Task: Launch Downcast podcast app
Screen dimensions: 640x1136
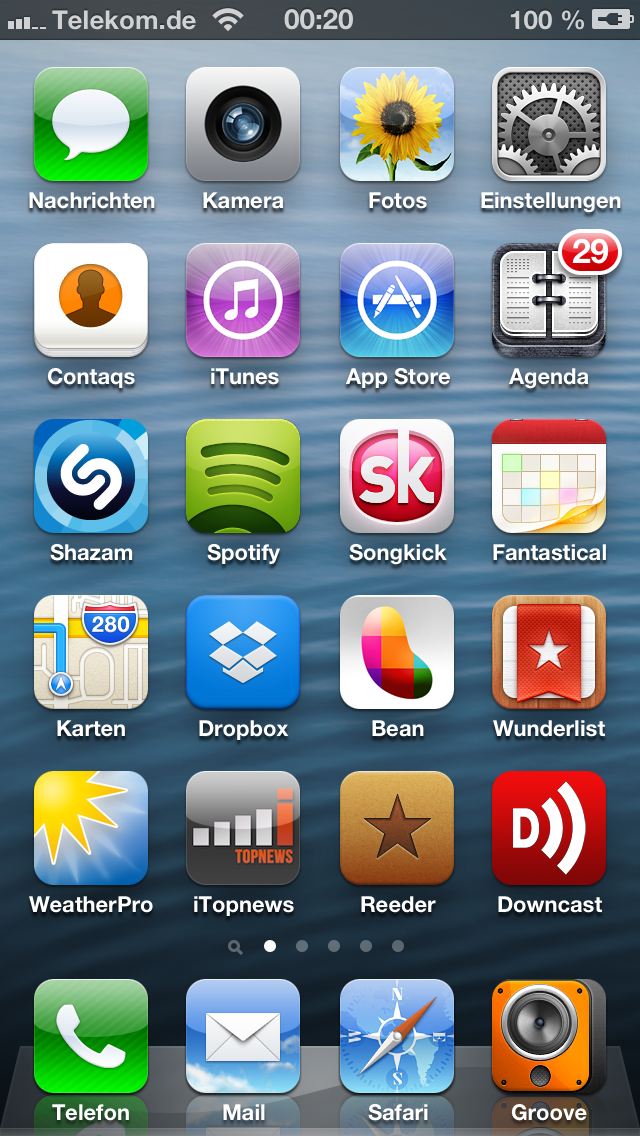Action: tap(549, 829)
